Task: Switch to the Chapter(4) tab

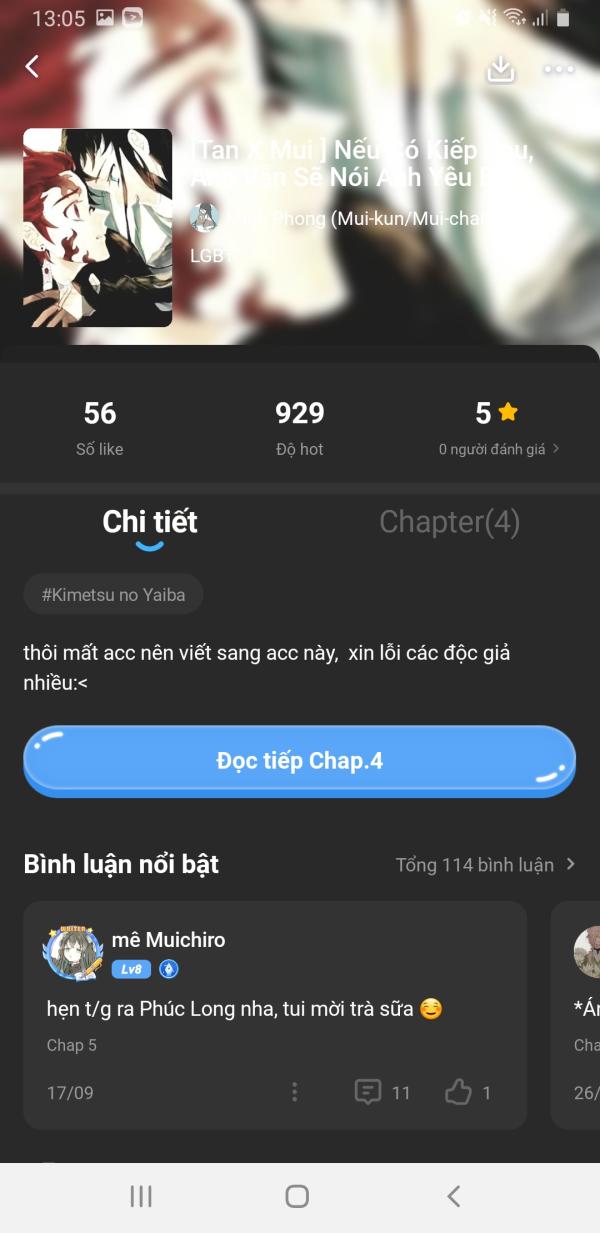Action: pos(449,522)
